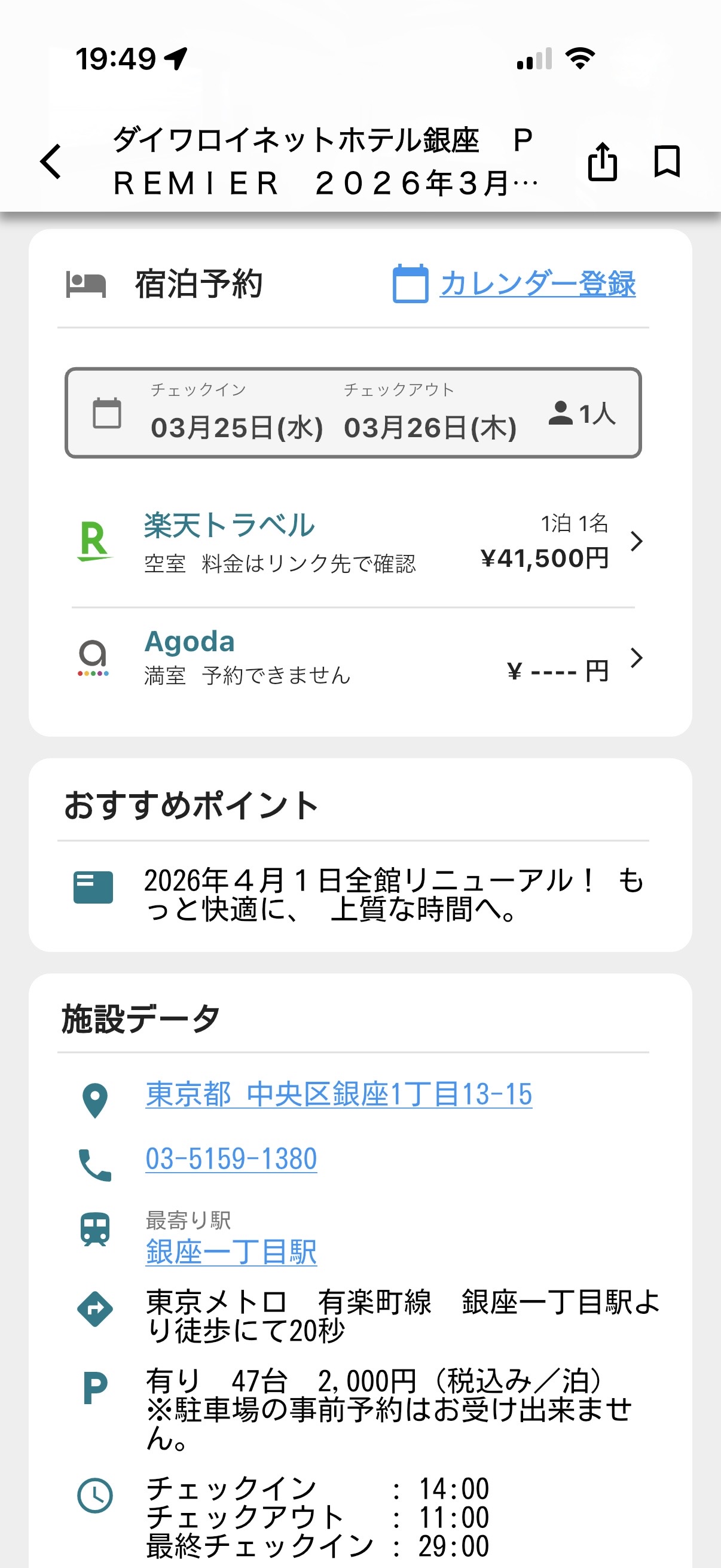Expand the Rakuten Travel price details chevron

pyautogui.click(x=637, y=541)
